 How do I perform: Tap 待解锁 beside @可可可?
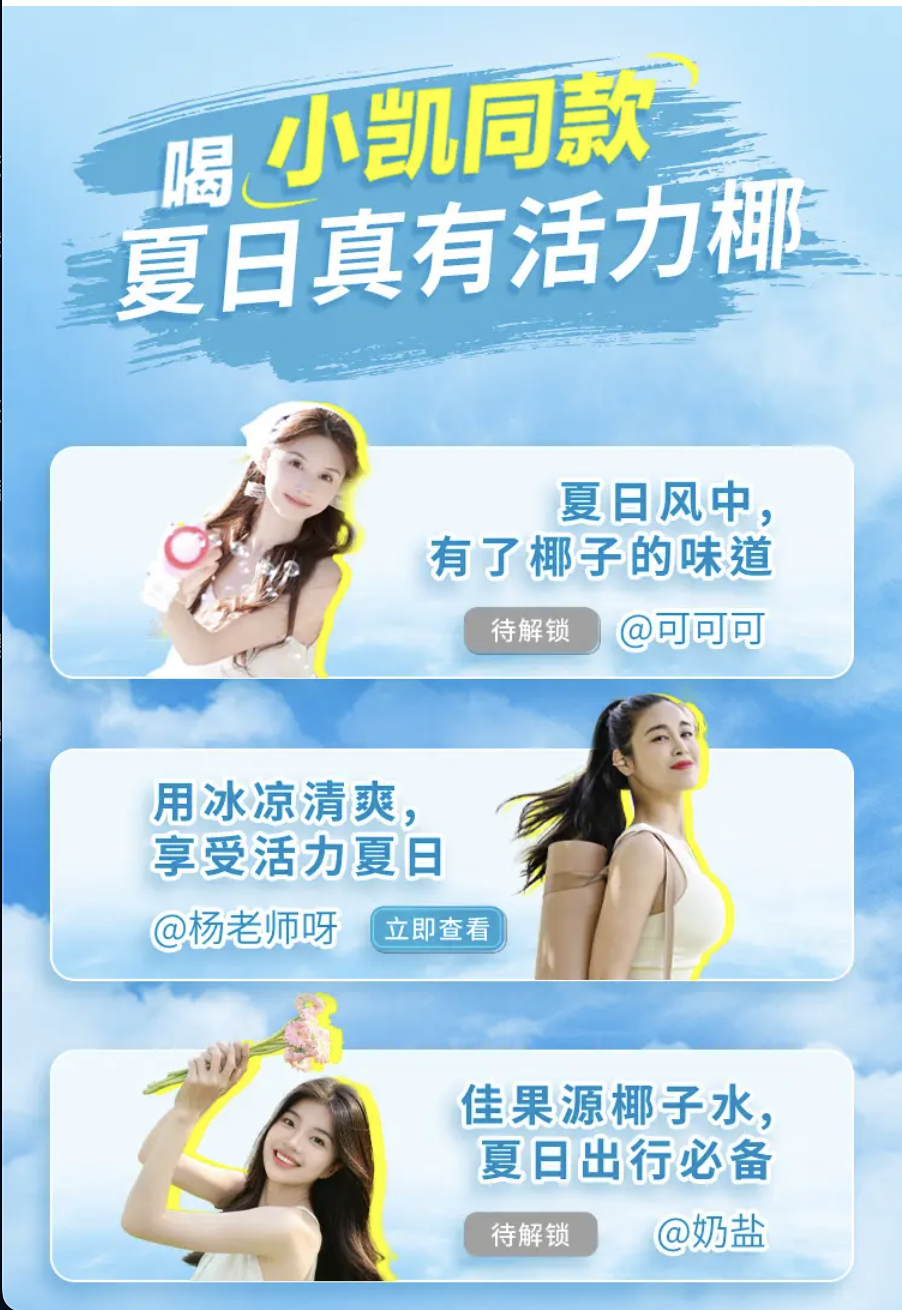531,631
